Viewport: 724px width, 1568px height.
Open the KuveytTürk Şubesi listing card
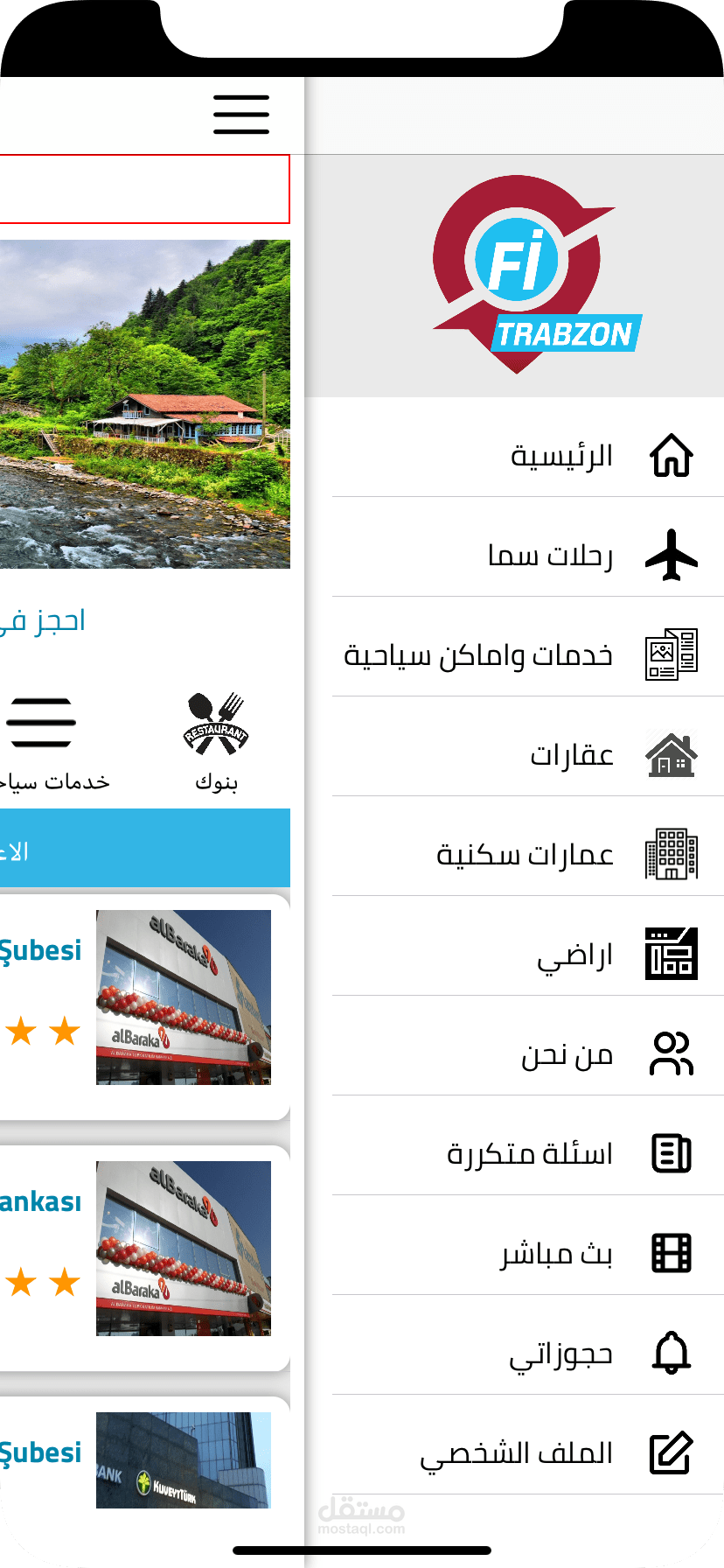pyautogui.click(x=144, y=1461)
